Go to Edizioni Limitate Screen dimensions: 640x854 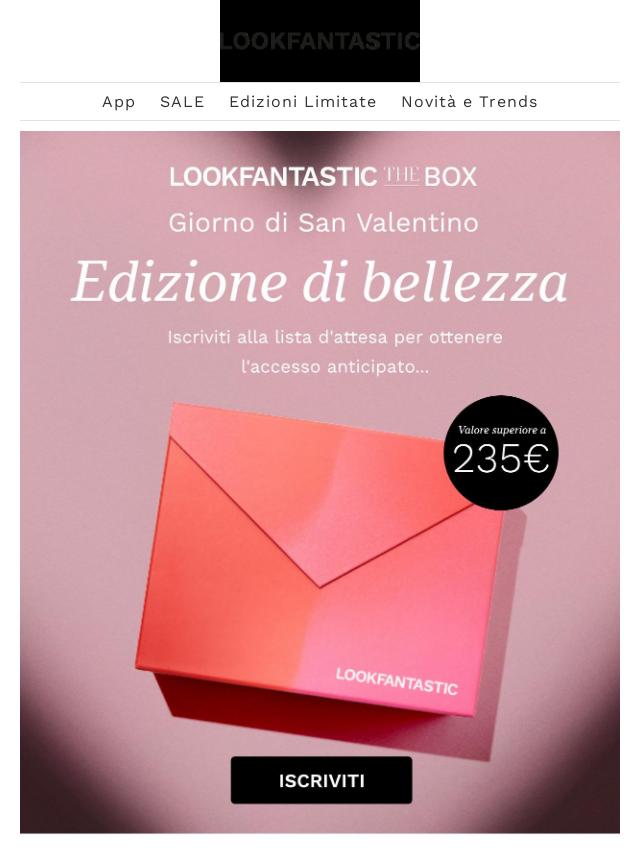[302, 102]
